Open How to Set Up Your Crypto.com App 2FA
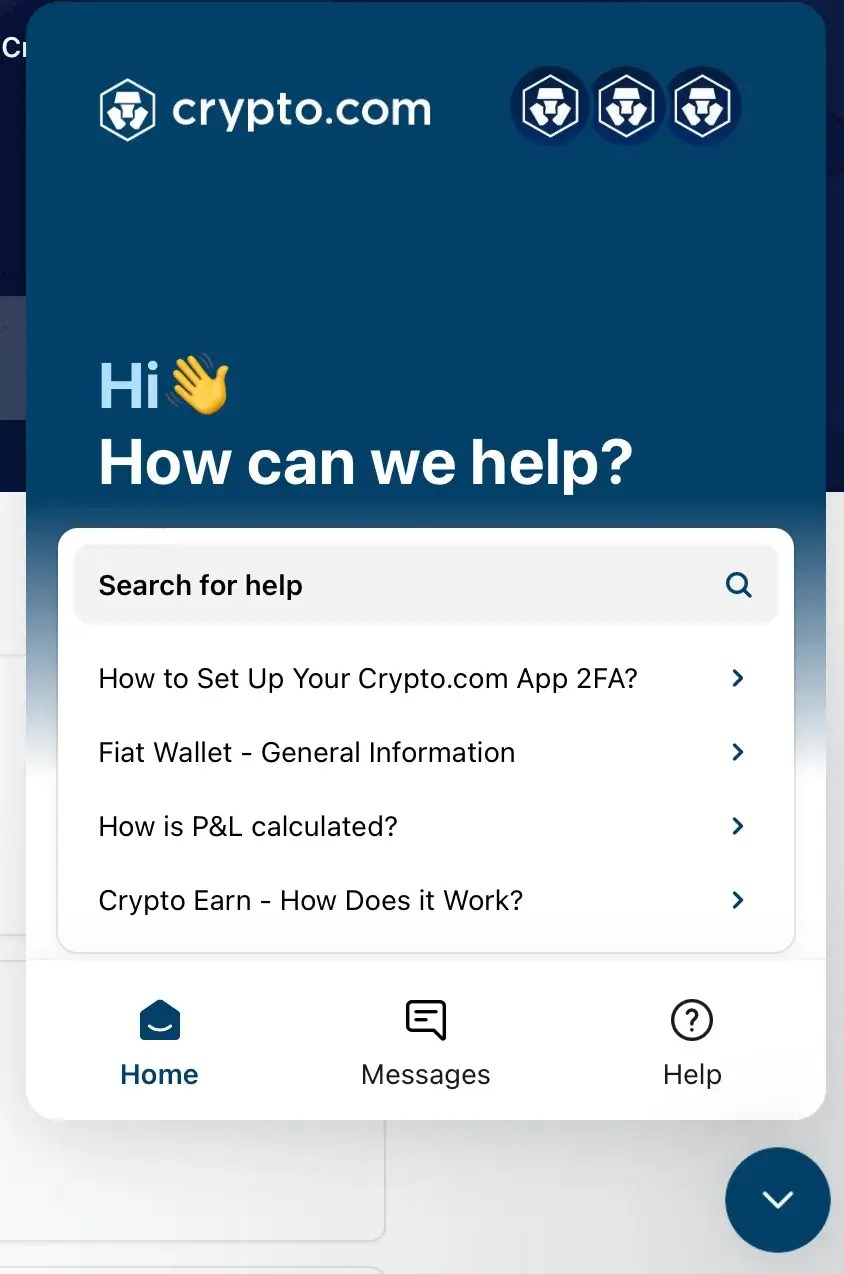This screenshot has width=844, height=1274. (x=367, y=678)
